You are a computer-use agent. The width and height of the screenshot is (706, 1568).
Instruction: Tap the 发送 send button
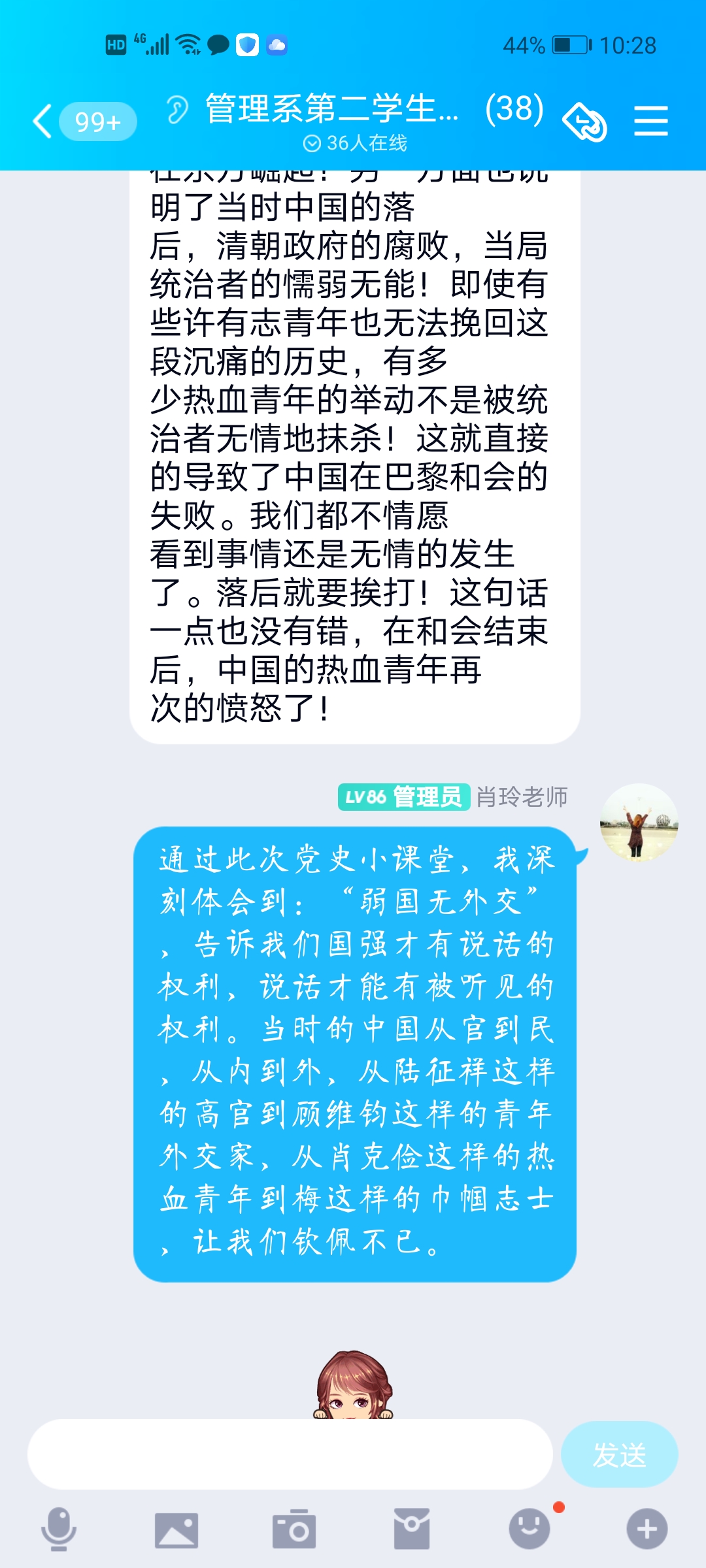coord(619,1454)
